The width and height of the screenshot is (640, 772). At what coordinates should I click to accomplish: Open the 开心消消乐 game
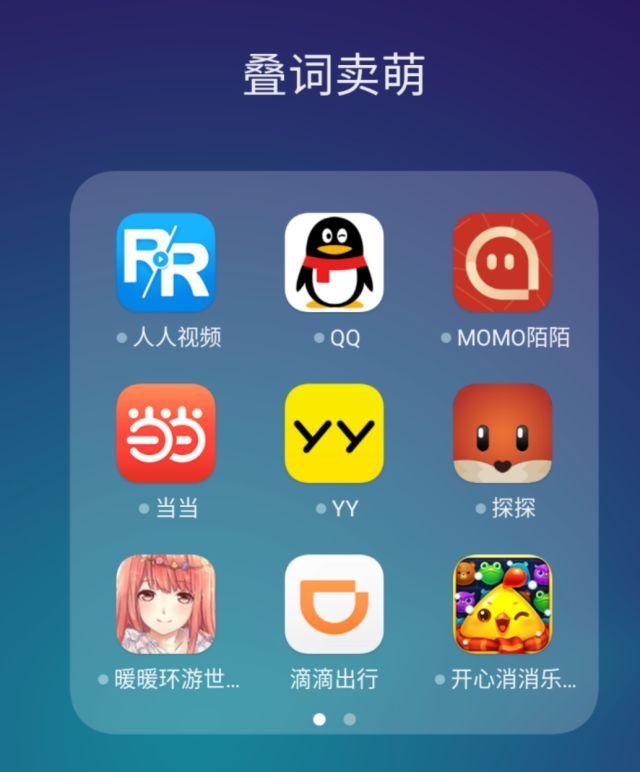502,604
